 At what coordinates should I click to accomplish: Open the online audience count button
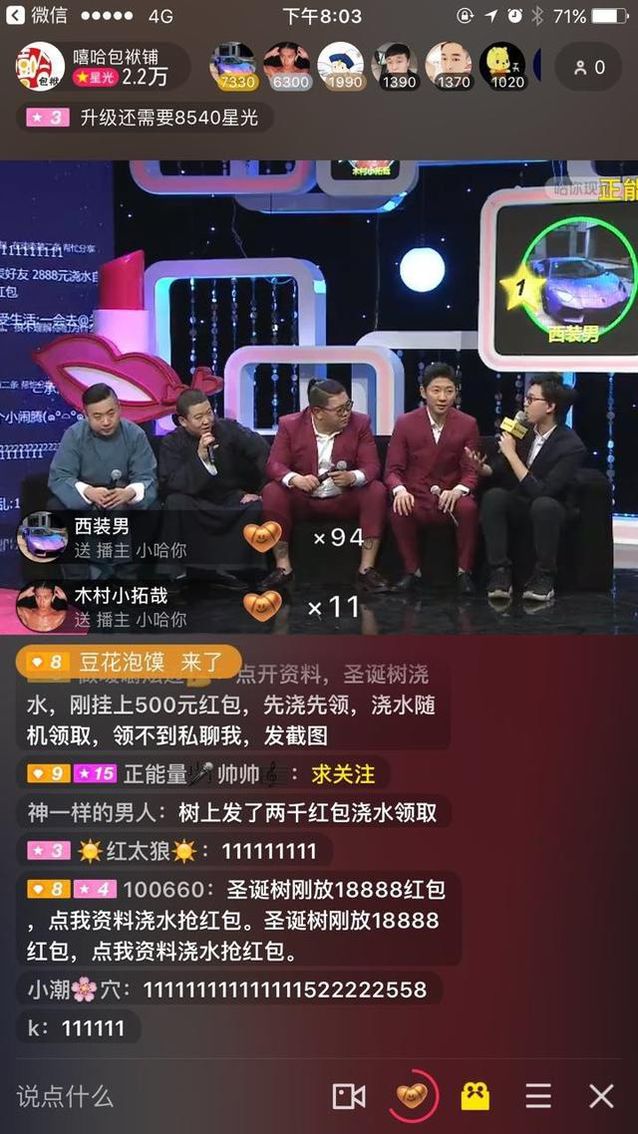pyautogui.click(x=588, y=68)
